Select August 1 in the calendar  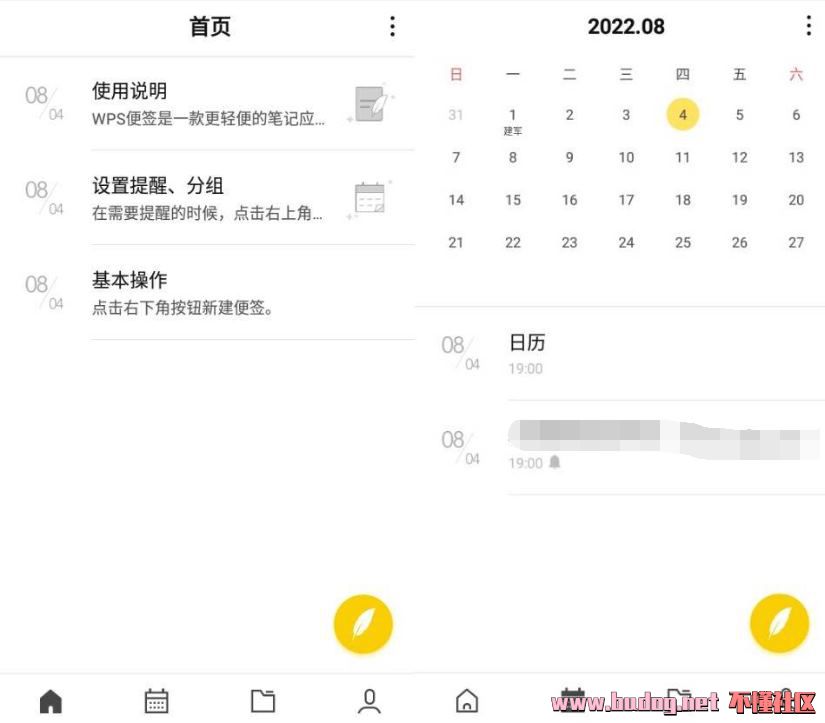pyautogui.click(x=513, y=118)
